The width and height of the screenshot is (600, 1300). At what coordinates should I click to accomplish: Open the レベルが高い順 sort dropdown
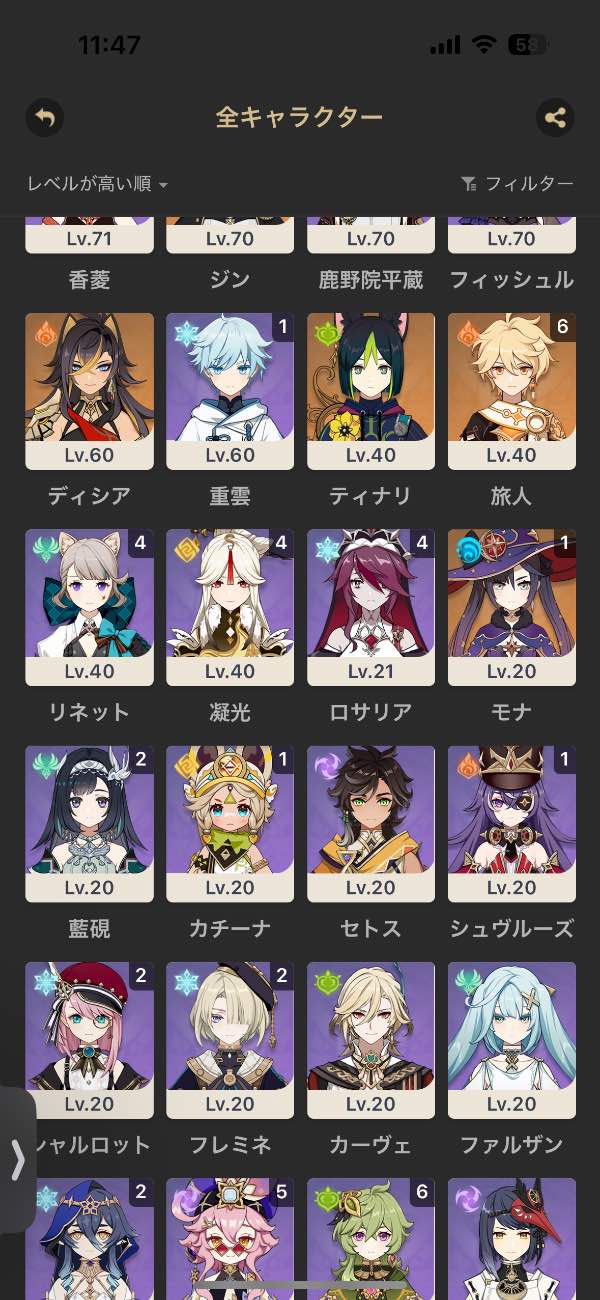coord(97,184)
